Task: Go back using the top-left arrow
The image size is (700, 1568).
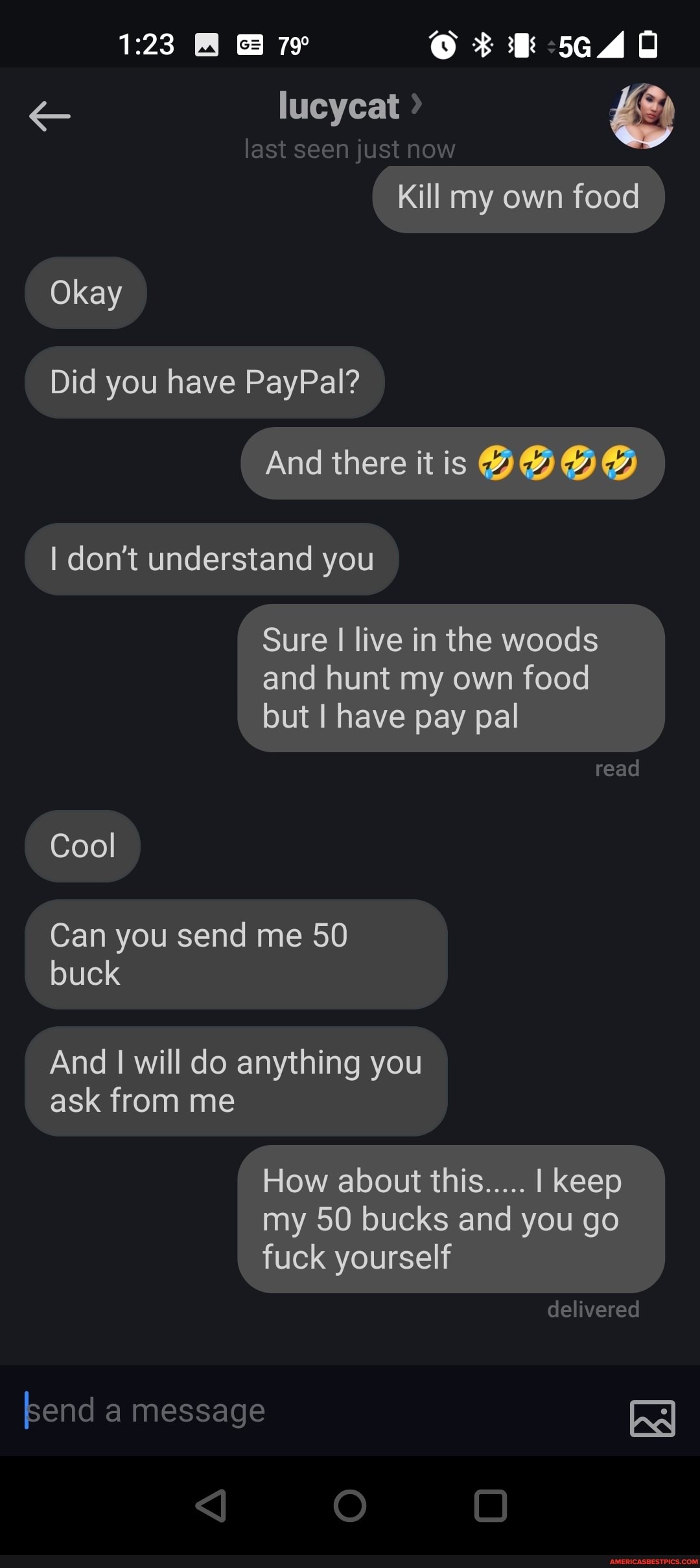Action: pyautogui.click(x=50, y=117)
